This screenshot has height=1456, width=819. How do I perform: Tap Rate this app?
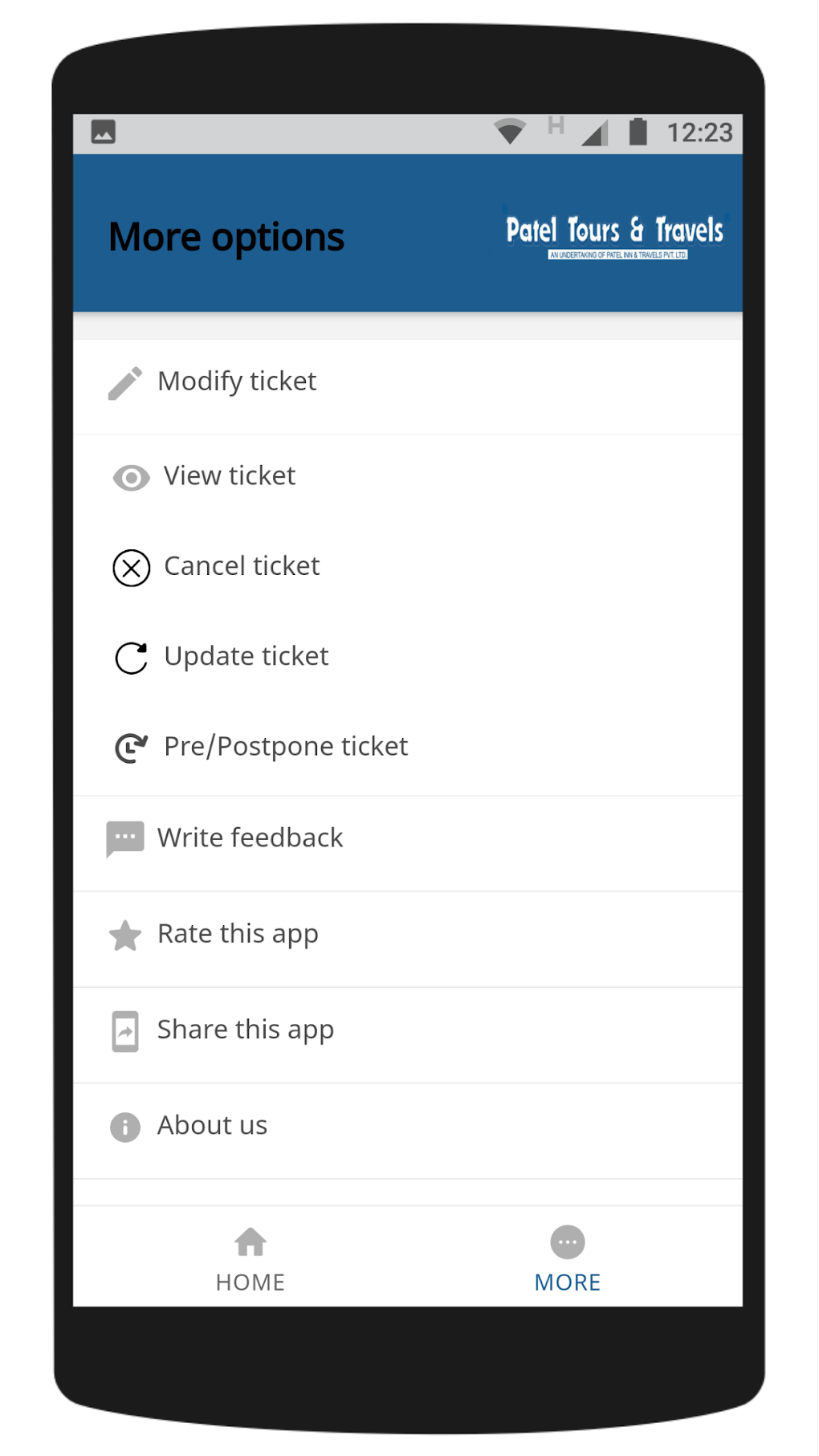[238, 934]
